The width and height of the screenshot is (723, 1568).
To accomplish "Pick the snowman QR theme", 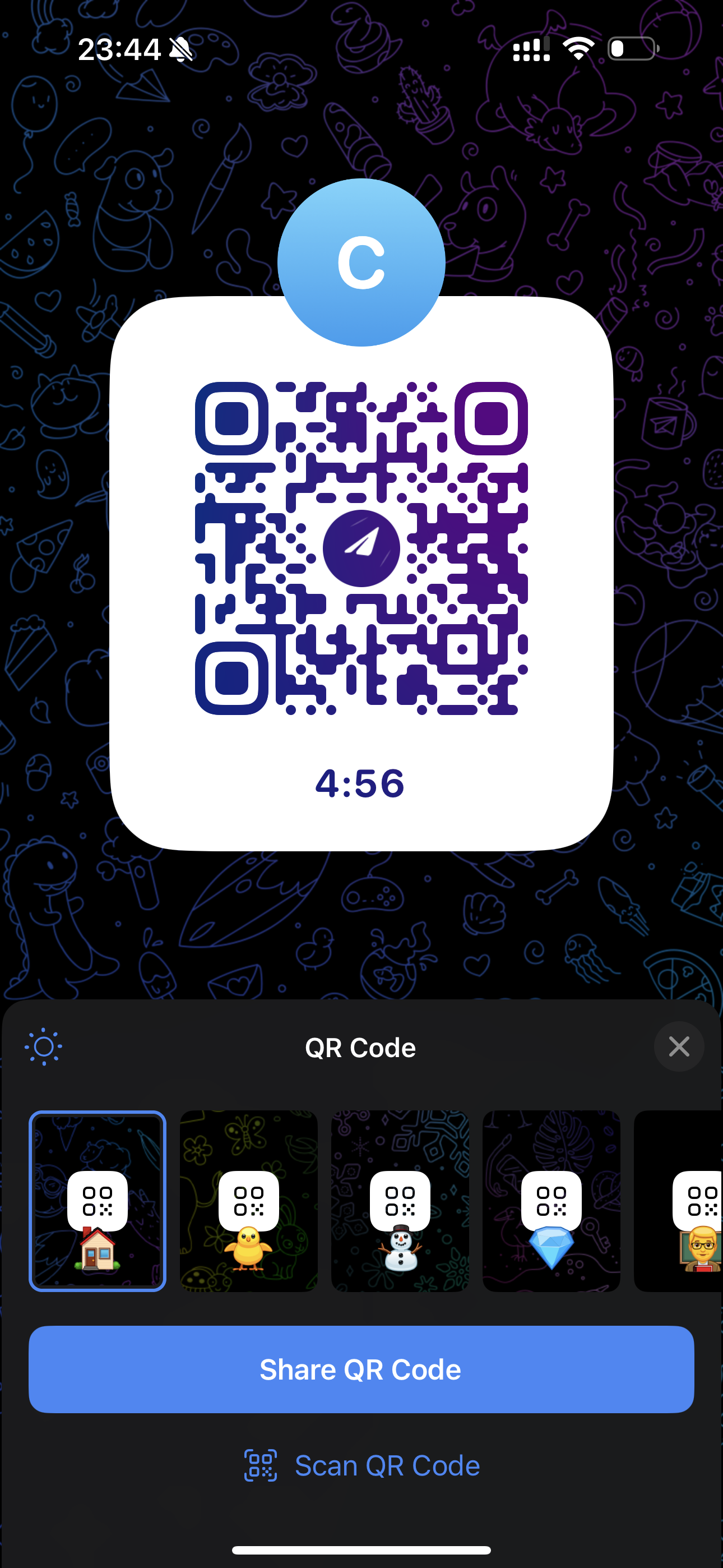I will pos(400,1200).
